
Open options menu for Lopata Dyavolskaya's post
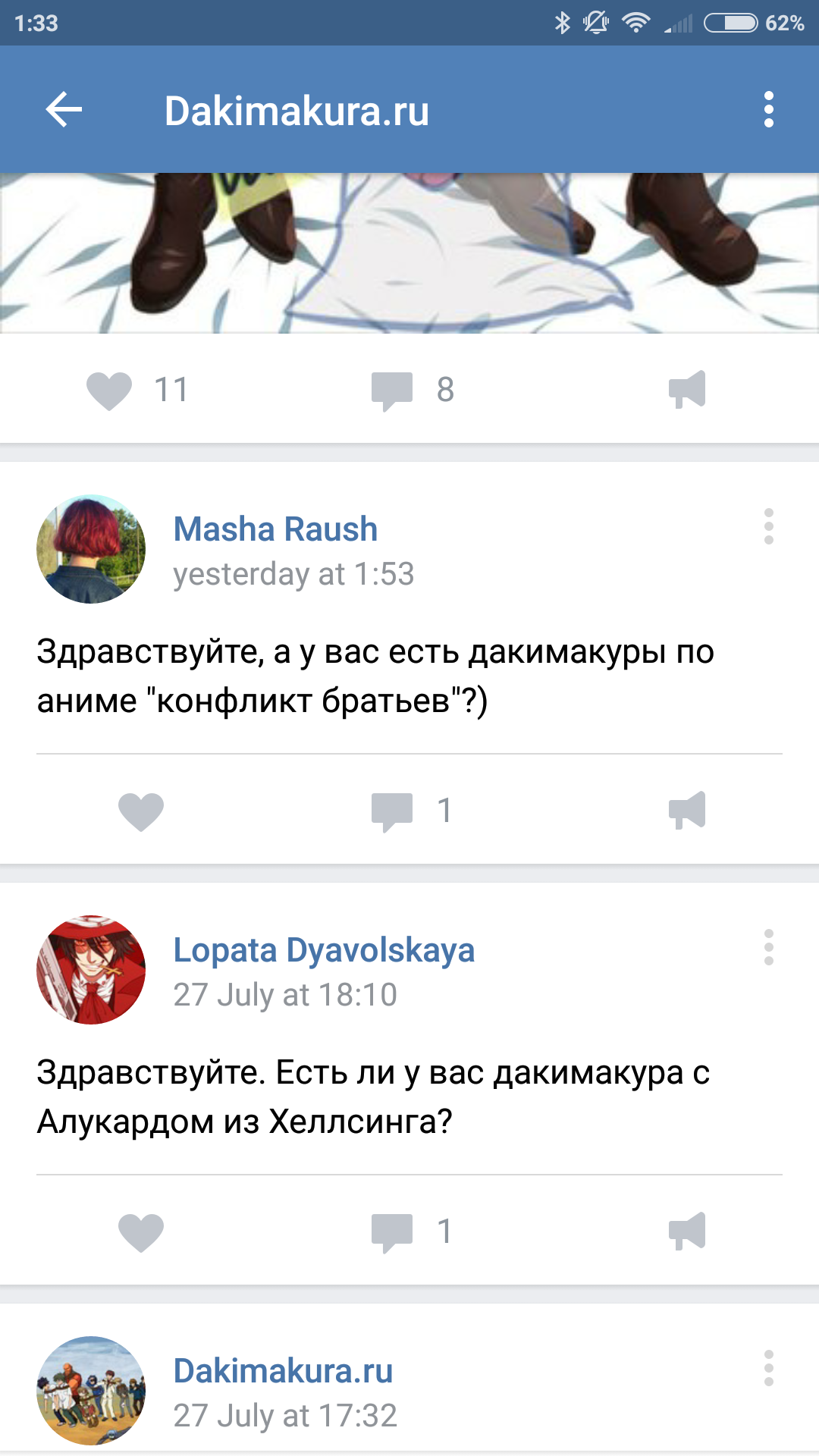pos(768,947)
